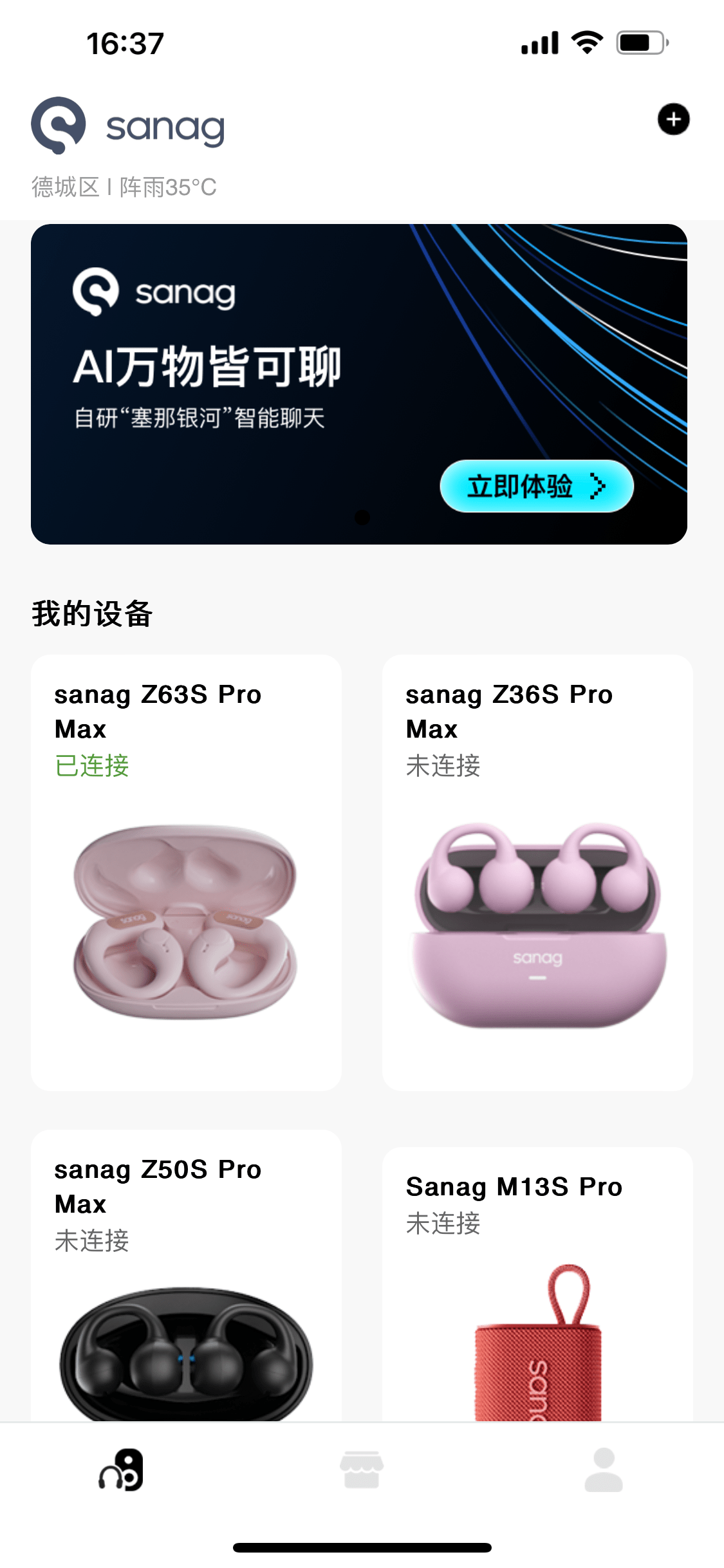Open the sanag Z63S Pro Max card

[x=186, y=872]
